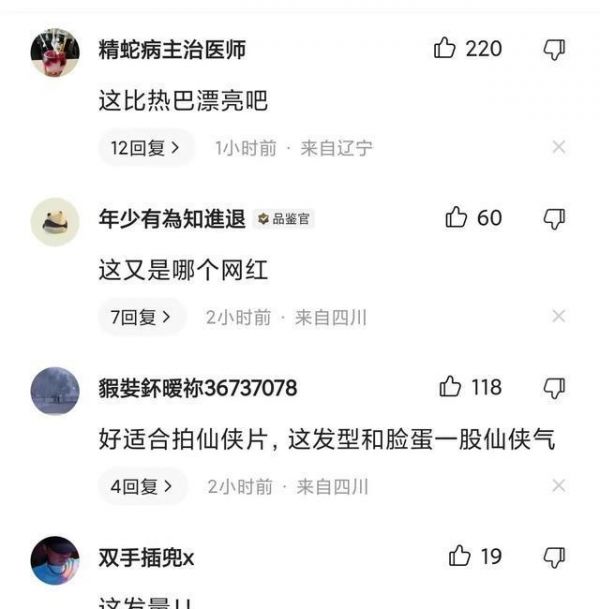The image size is (600, 609).
Task: Like the comment by 貑婓鈢暧祢36737078
Action: [x=451, y=386]
